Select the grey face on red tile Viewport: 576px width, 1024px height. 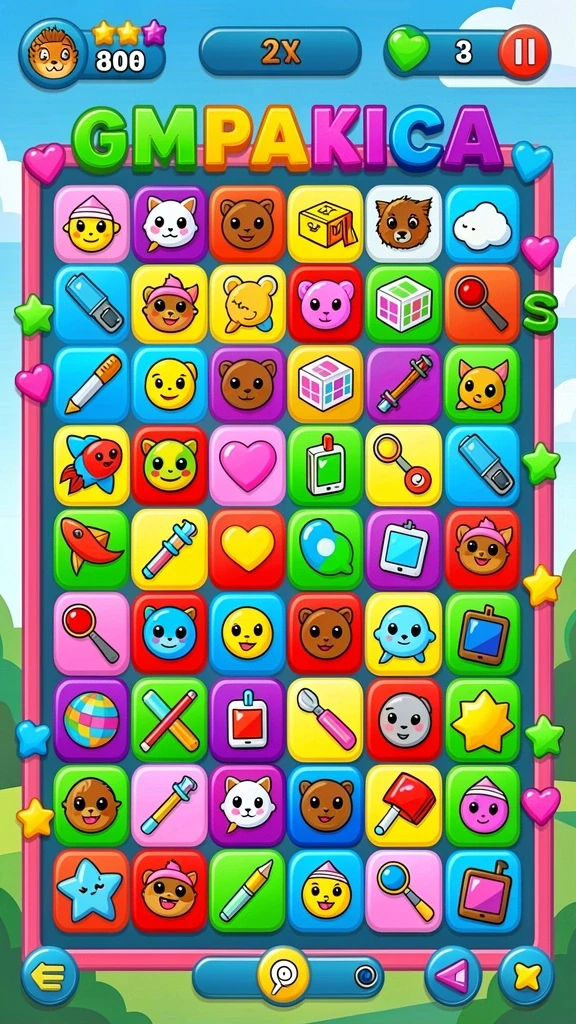tap(404, 718)
